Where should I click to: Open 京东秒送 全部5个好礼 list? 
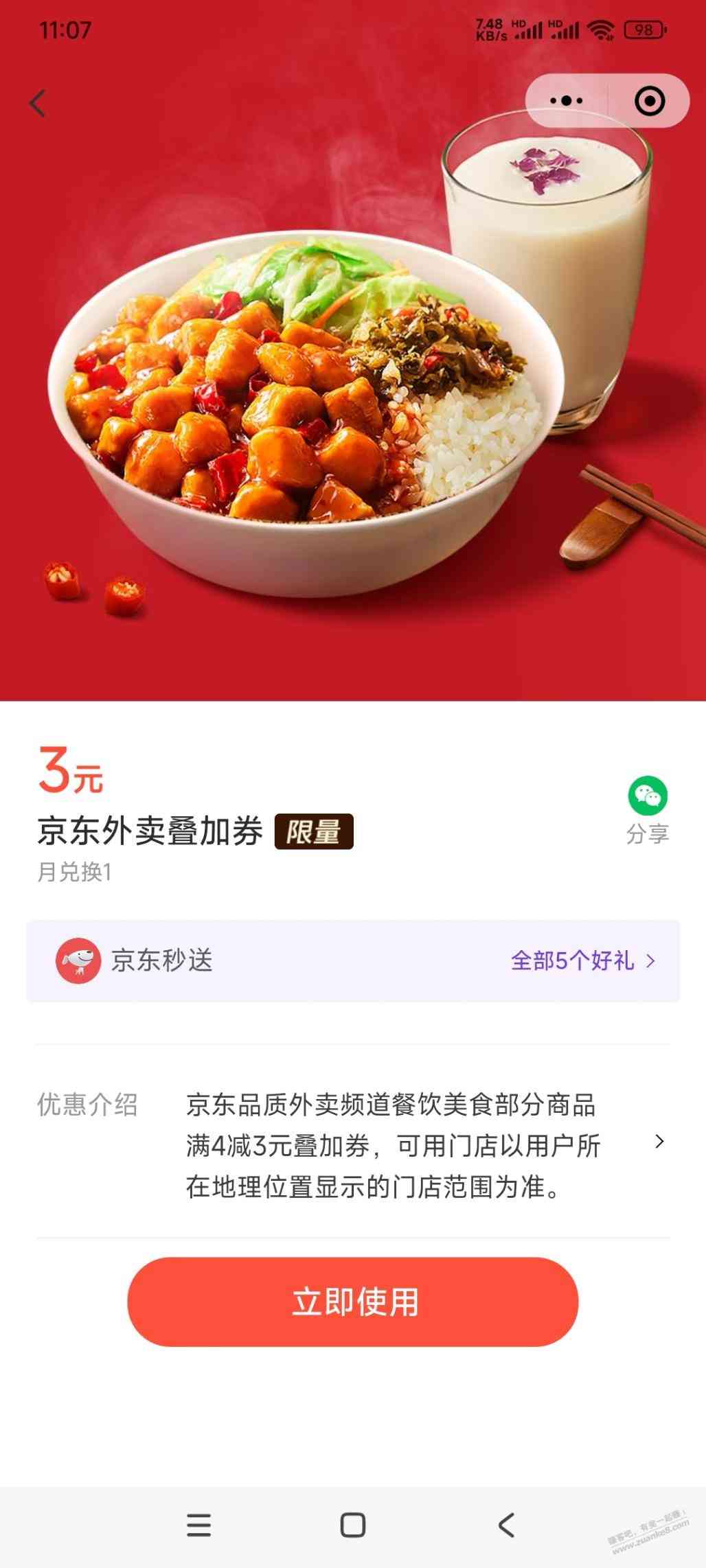click(x=582, y=960)
